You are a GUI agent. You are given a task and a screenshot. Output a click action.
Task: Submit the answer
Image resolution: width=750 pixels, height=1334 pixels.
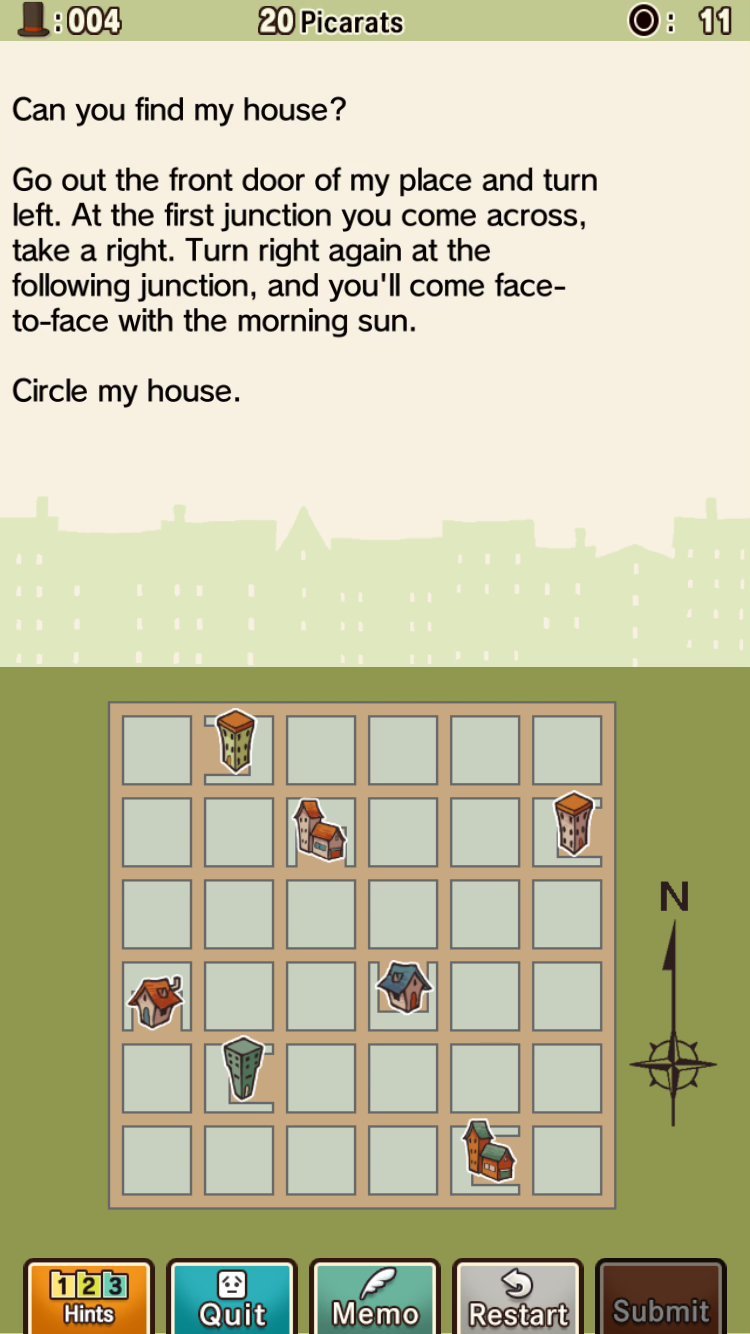pyautogui.click(x=661, y=1296)
